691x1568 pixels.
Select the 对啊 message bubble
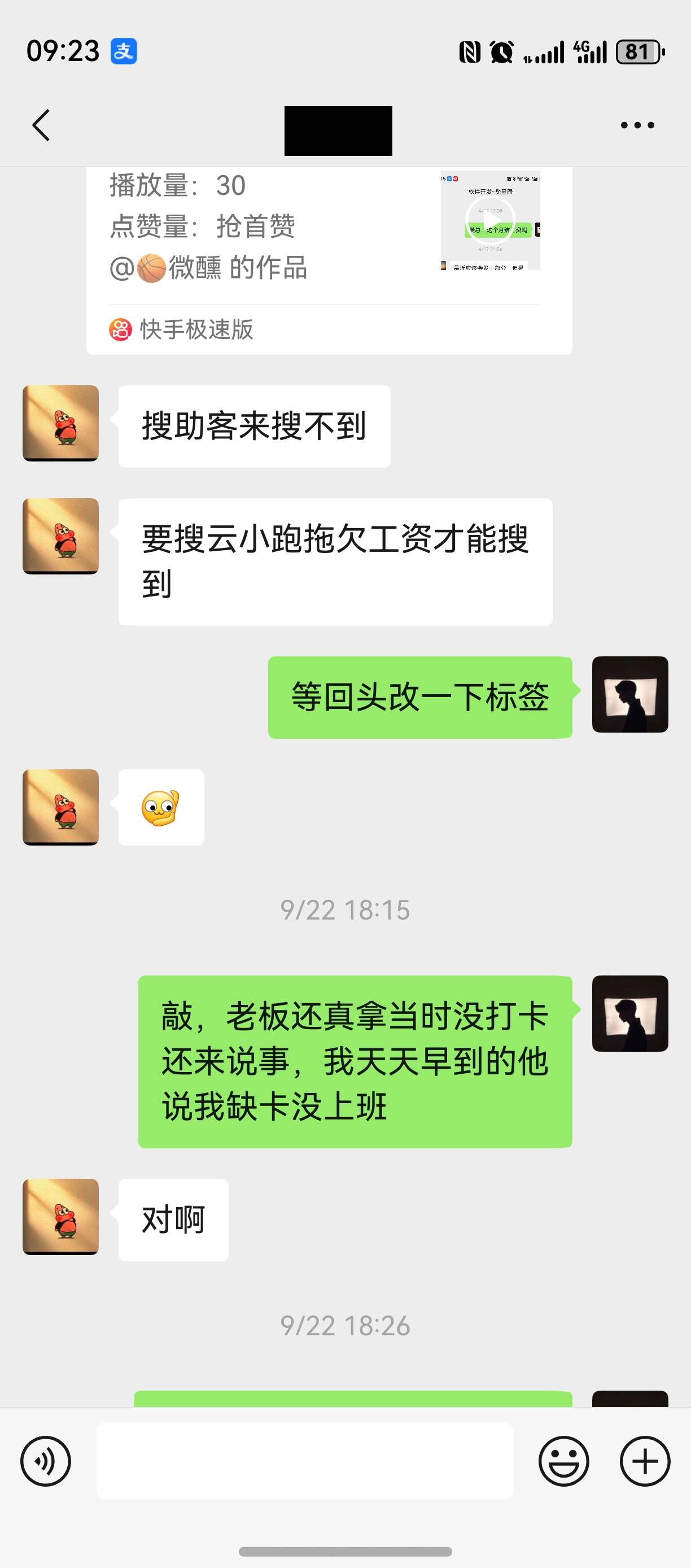(x=172, y=1219)
